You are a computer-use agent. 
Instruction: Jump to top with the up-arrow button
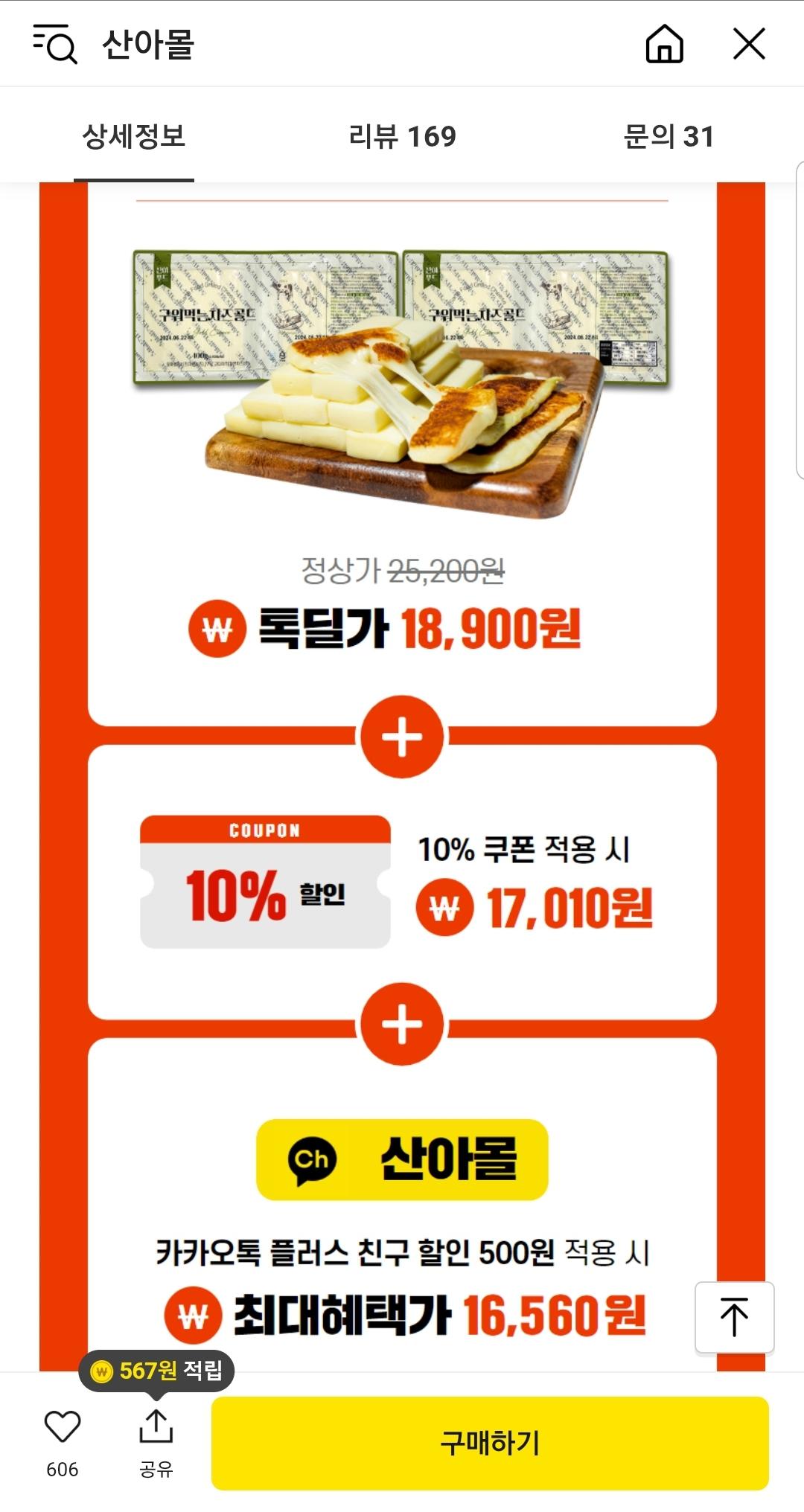(x=734, y=1317)
